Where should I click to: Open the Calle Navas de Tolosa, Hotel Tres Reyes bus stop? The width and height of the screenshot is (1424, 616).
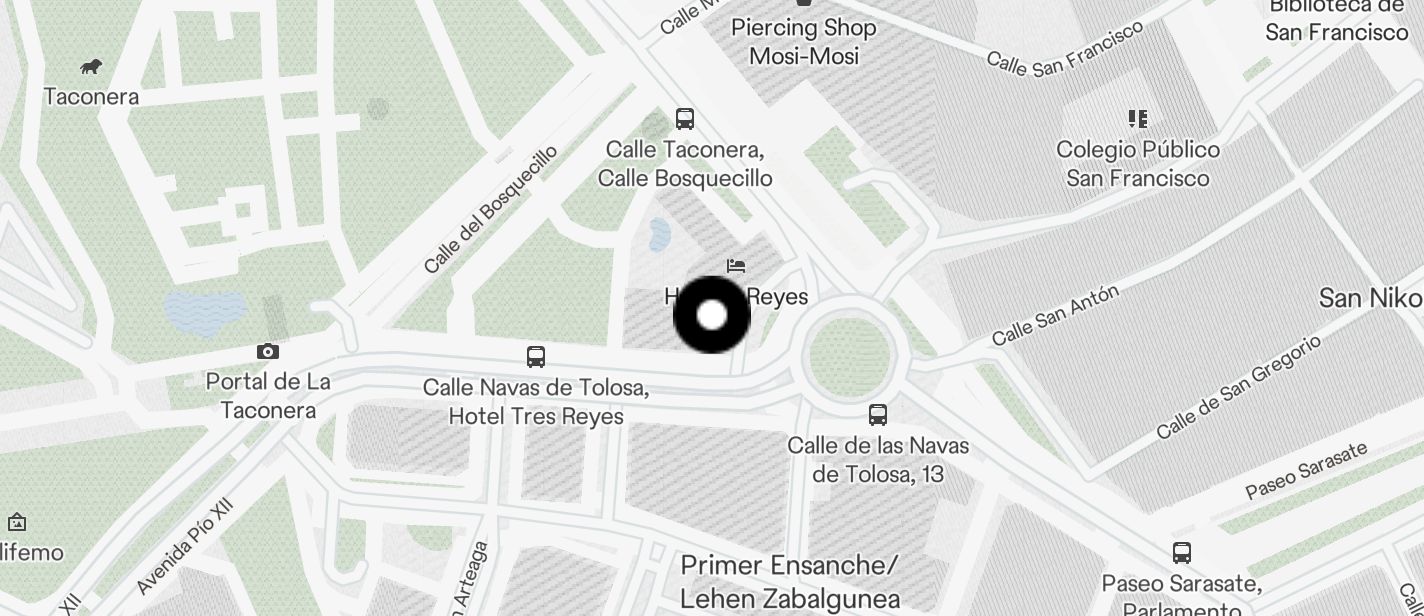(536, 357)
